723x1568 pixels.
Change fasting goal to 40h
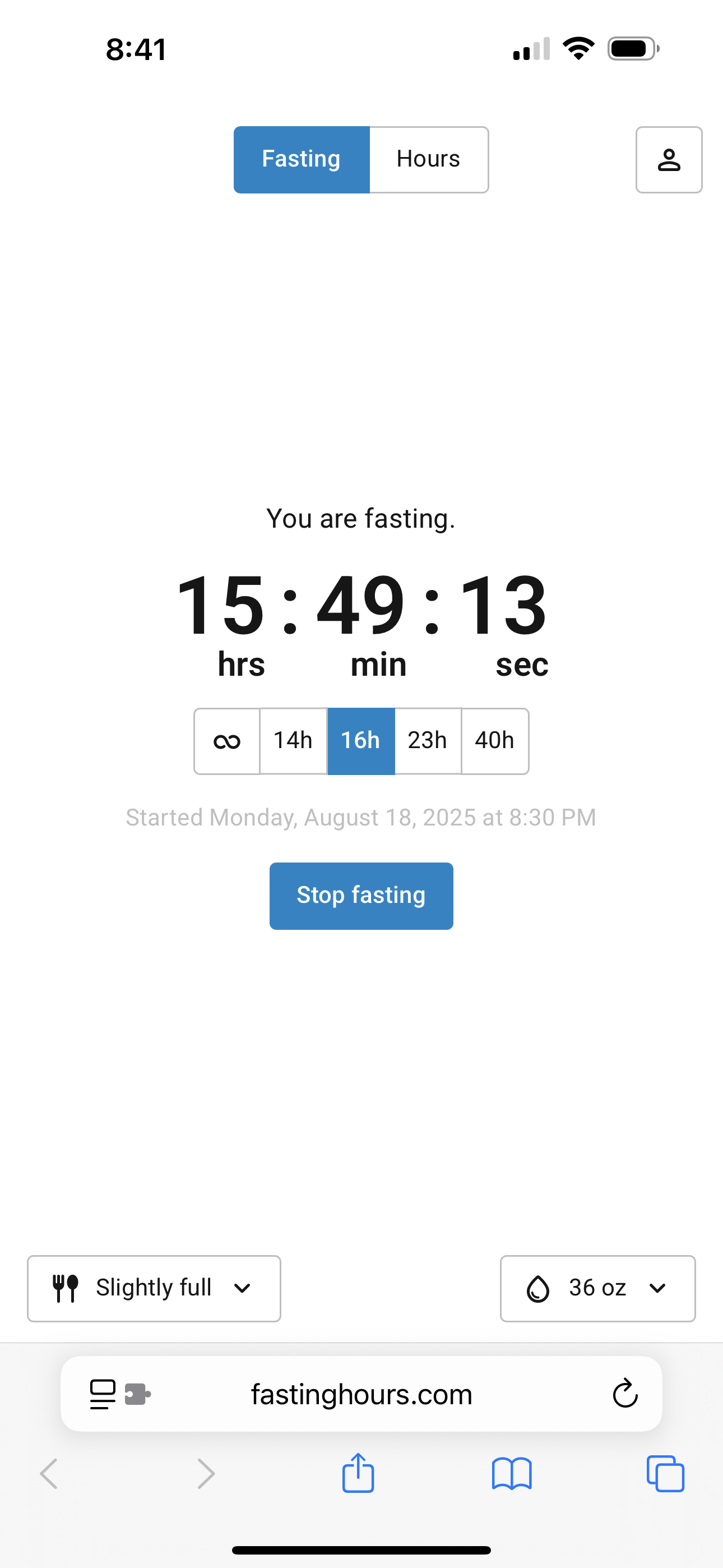point(495,741)
